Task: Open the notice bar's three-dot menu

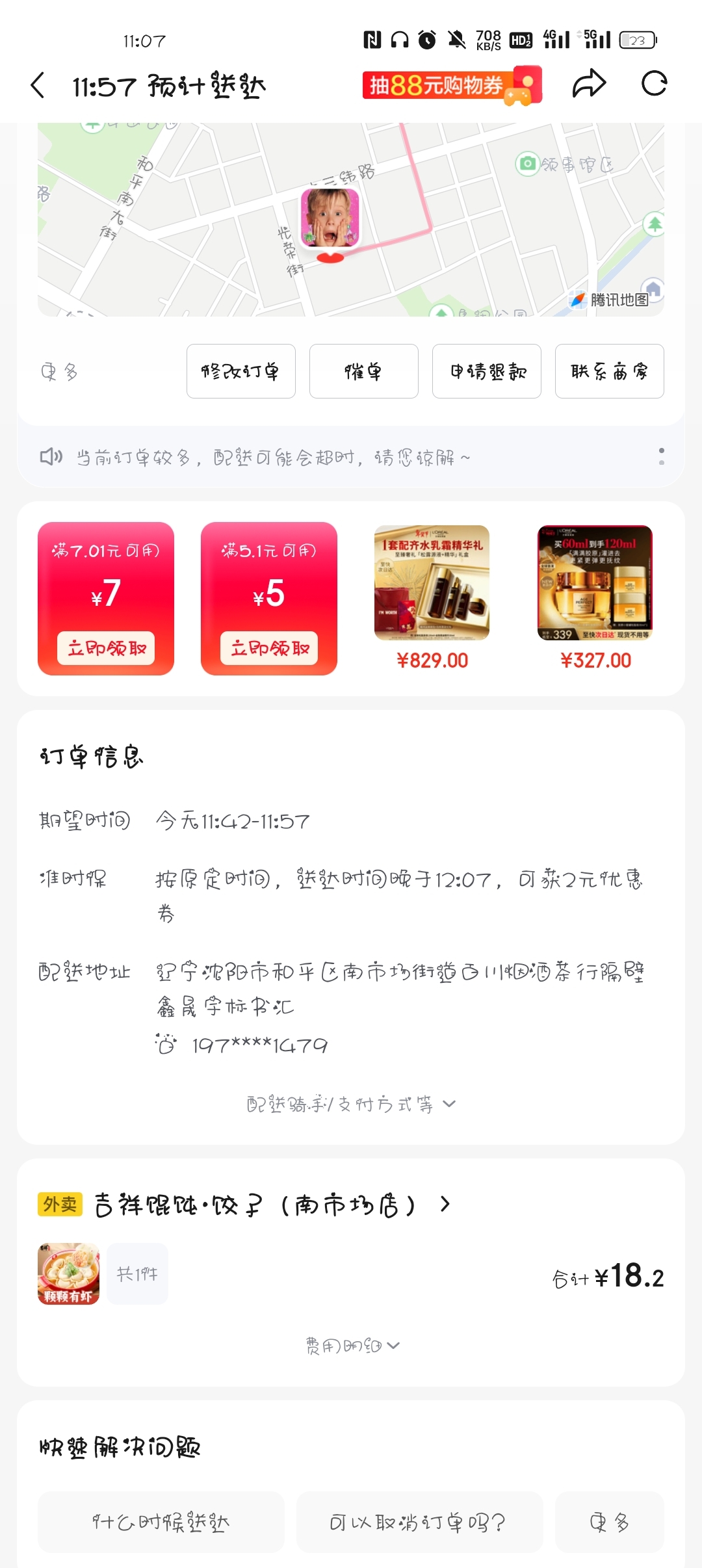Action: pyautogui.click(x=661, y=456)
